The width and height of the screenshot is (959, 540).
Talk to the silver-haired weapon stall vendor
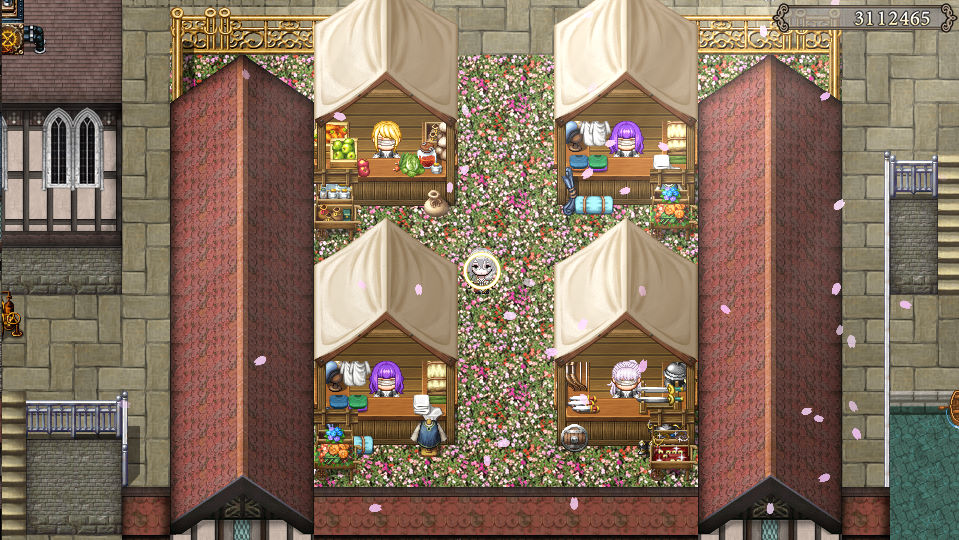pos(626,380)
